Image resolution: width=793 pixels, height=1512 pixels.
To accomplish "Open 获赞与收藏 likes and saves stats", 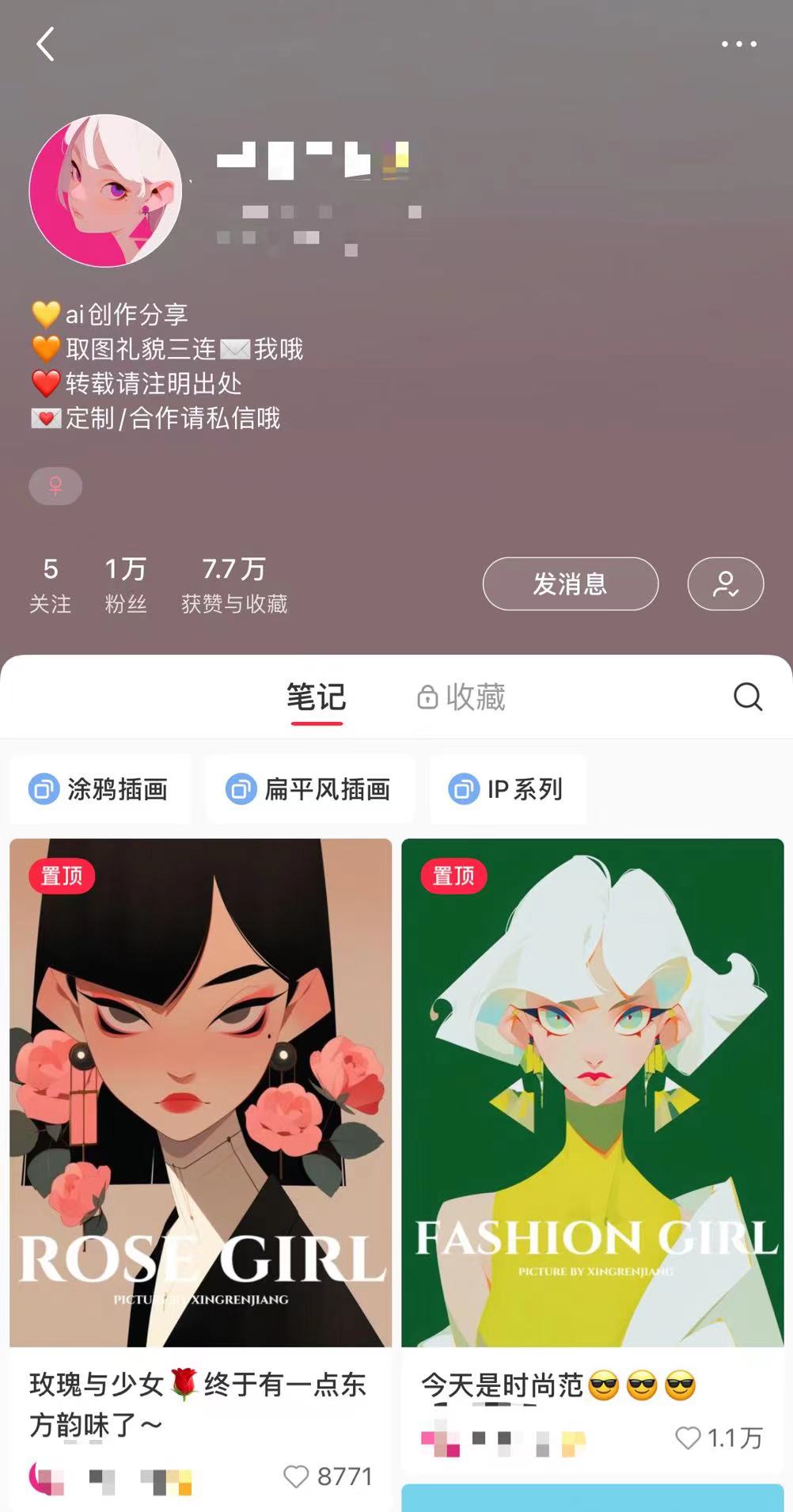I will tap(234, 585).
